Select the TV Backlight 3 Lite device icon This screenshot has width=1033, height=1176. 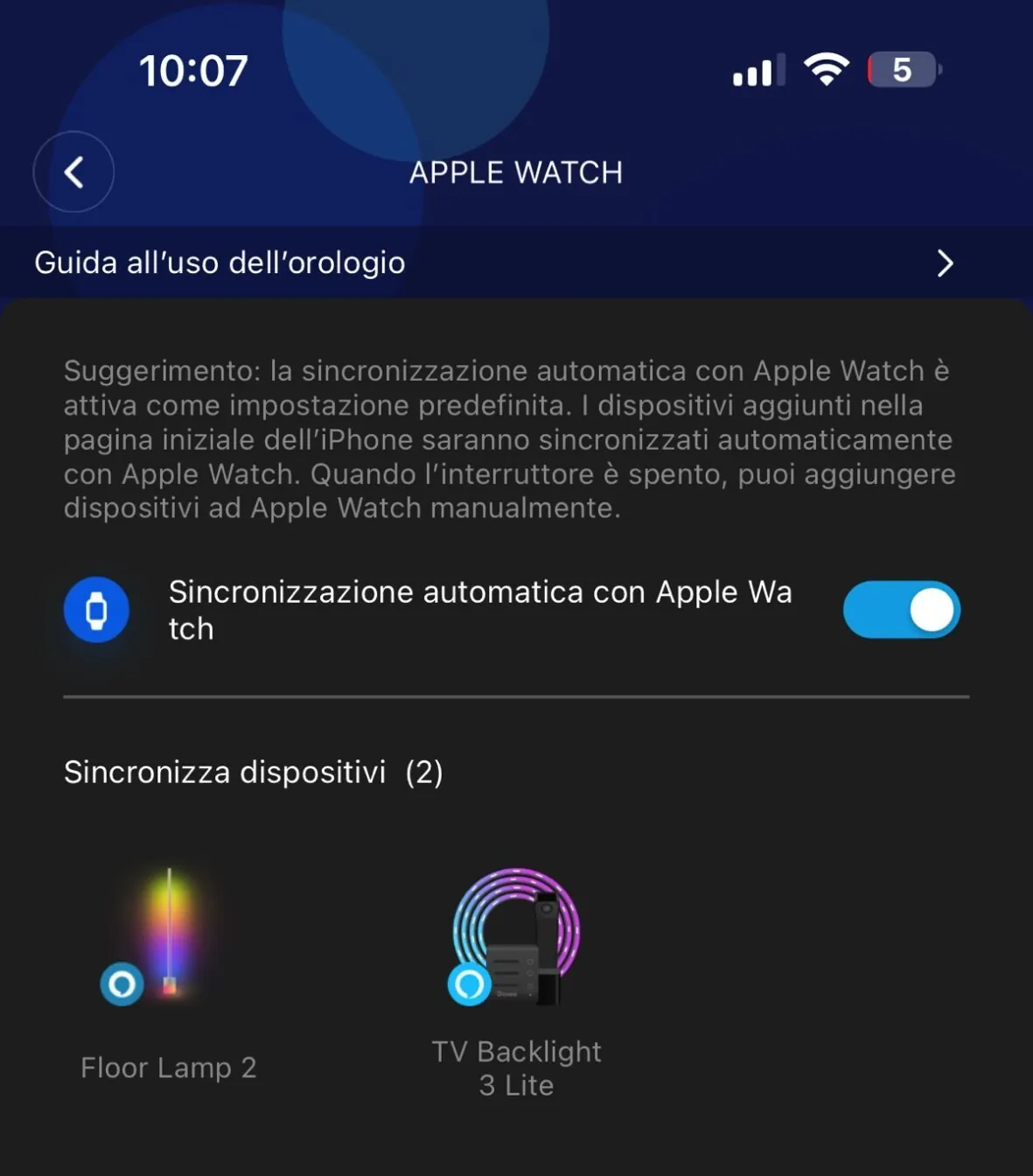(x=516, y=941)
